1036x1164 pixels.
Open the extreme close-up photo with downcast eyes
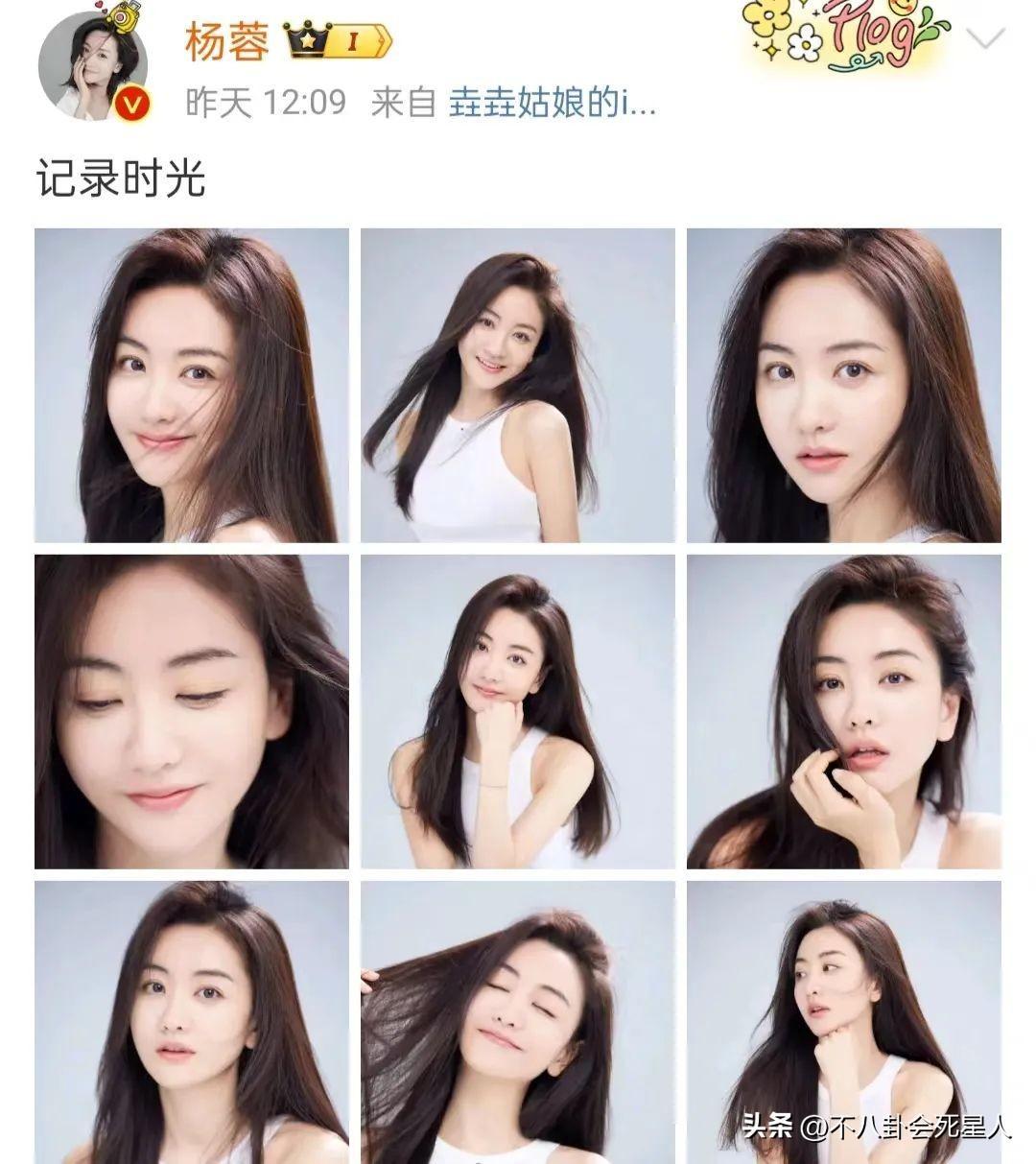tap(192, 712)
